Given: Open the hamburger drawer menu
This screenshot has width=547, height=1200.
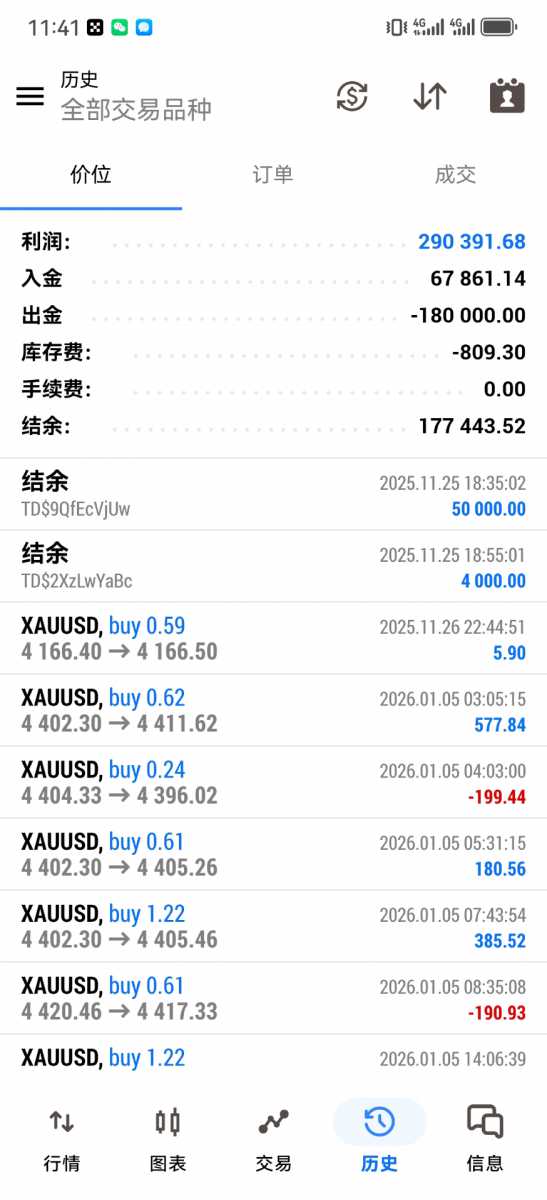Looking at the screenshot, I should tap(30, 96).
